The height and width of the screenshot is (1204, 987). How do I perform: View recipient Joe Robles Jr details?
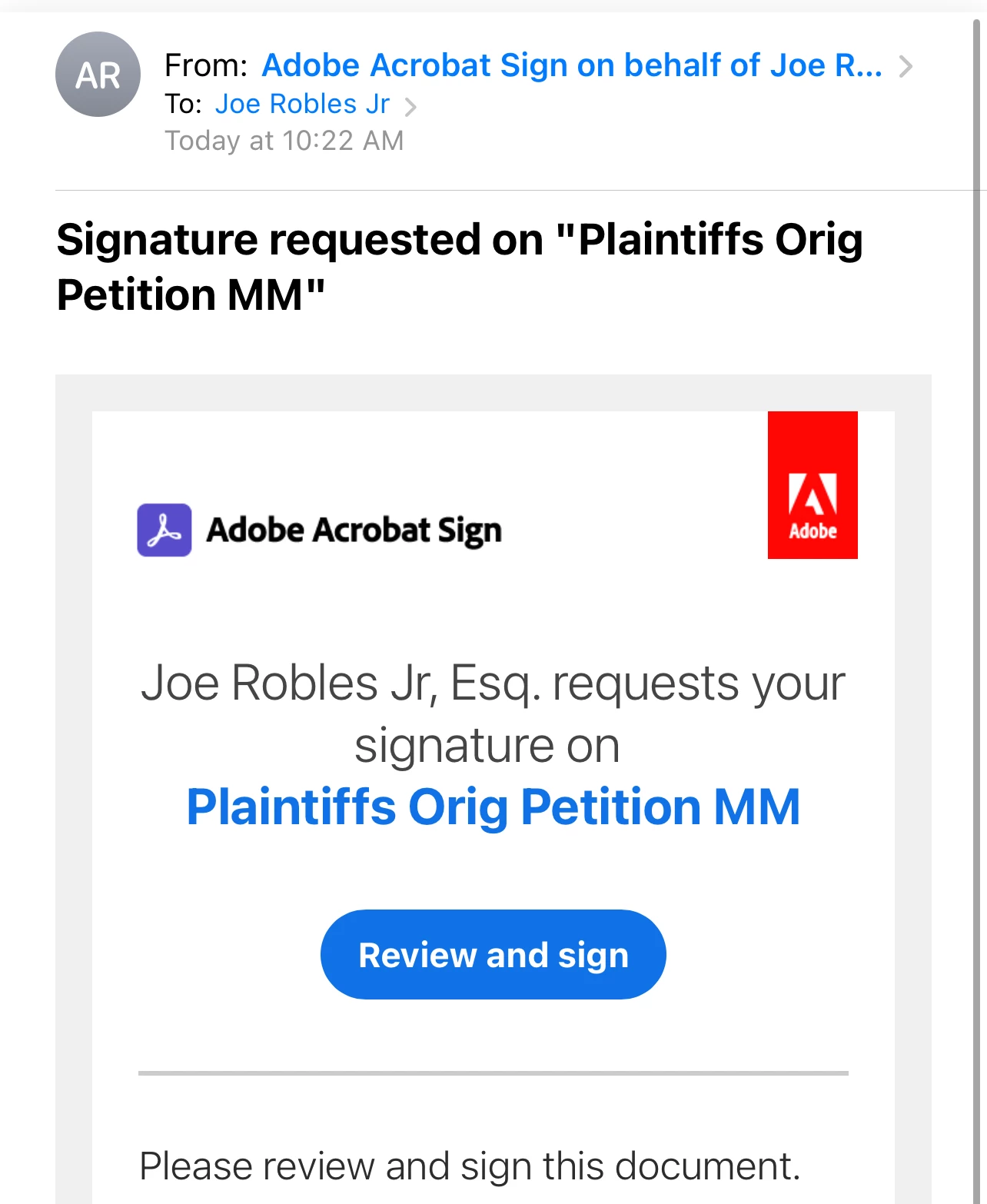[x=302, y=105]
